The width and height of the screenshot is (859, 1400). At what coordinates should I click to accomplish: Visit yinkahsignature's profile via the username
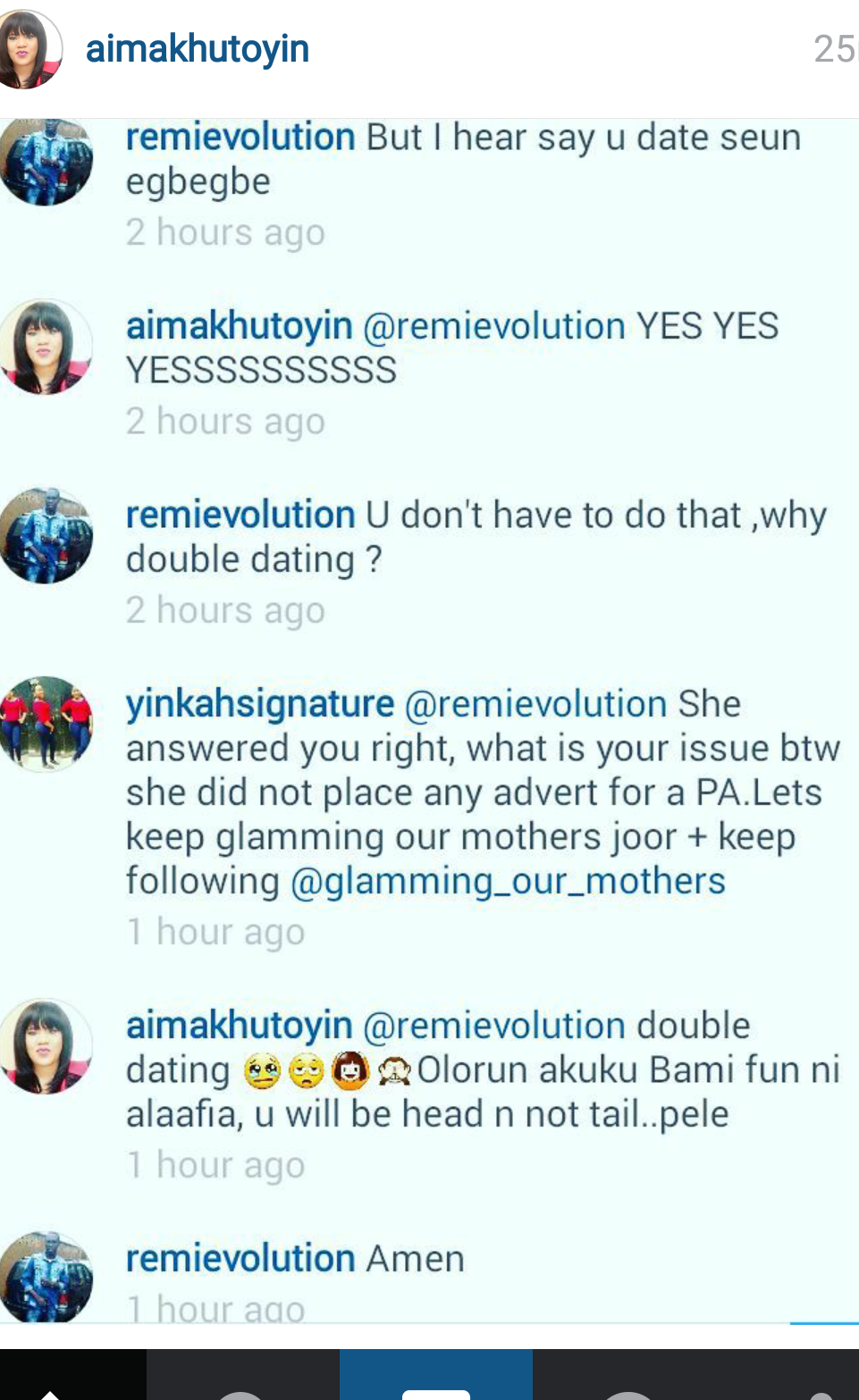[259, 705]
